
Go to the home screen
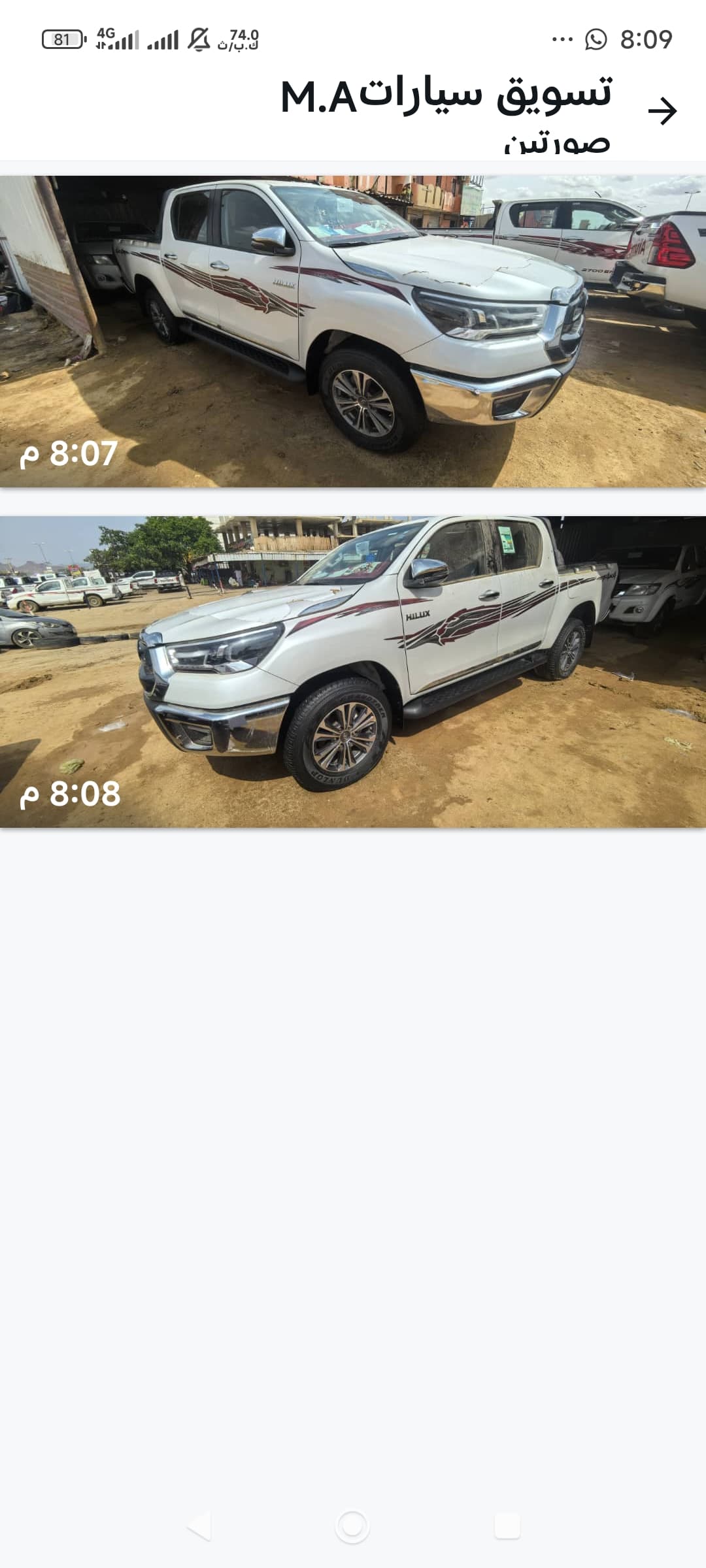click(x=352, y=1526)
